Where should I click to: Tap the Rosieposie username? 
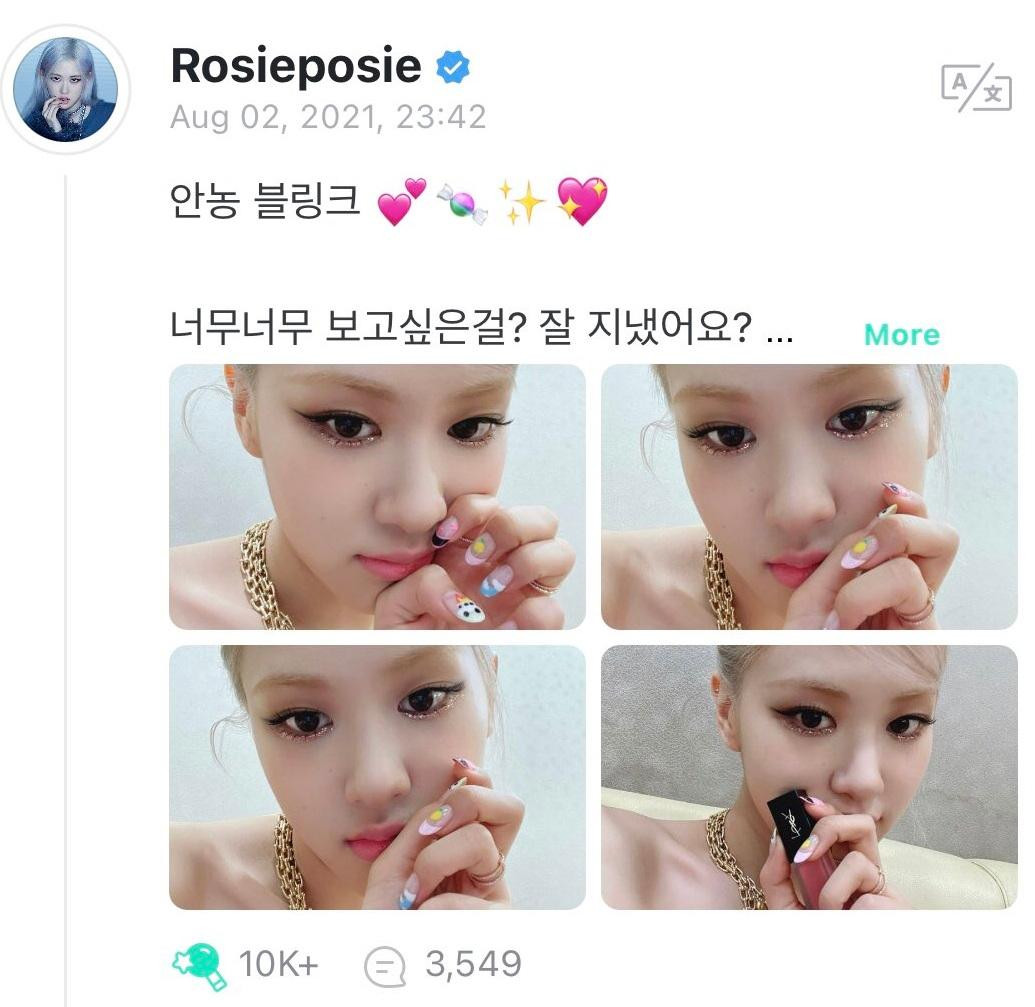point(296,67)
